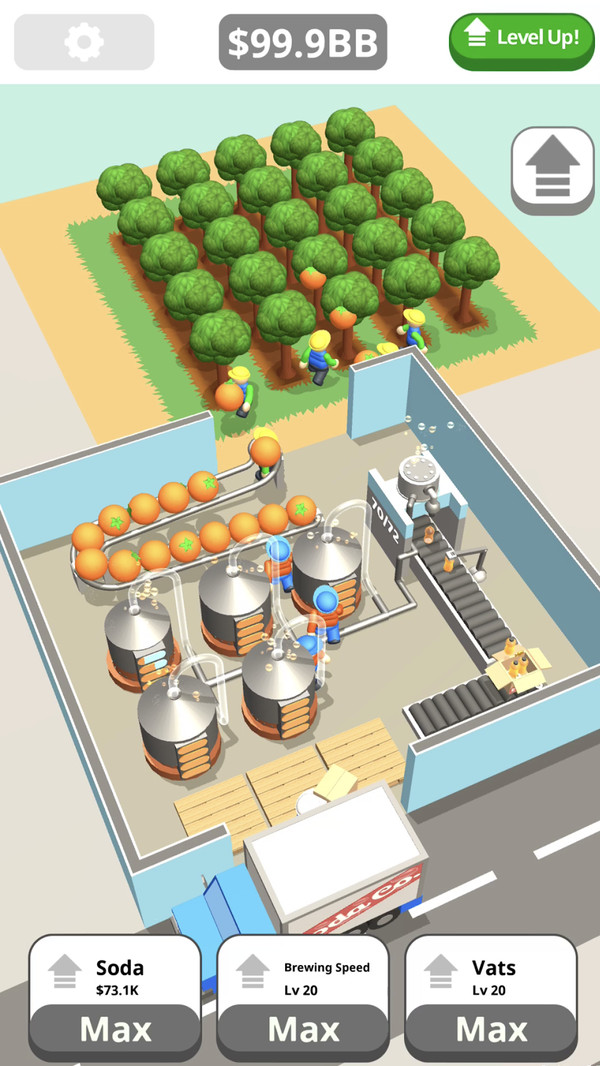Select the Vats upgrade card
Viewport: 600px width, 1066px height.
[490, 996]
